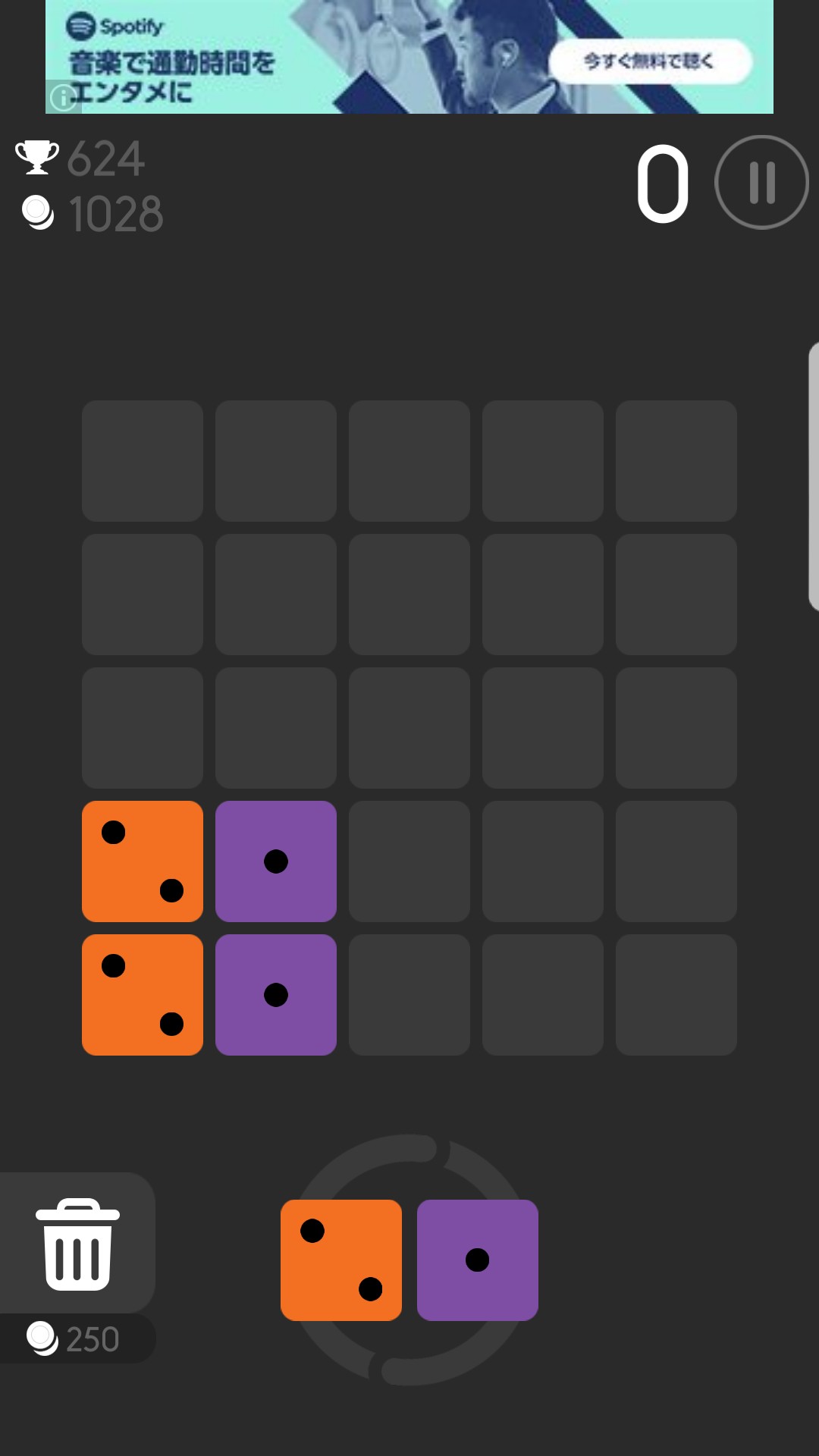Viewport: 819px width, 1456px height.
Task: Rotate the orange and purple dice pair
Action: click(409, 1260)
